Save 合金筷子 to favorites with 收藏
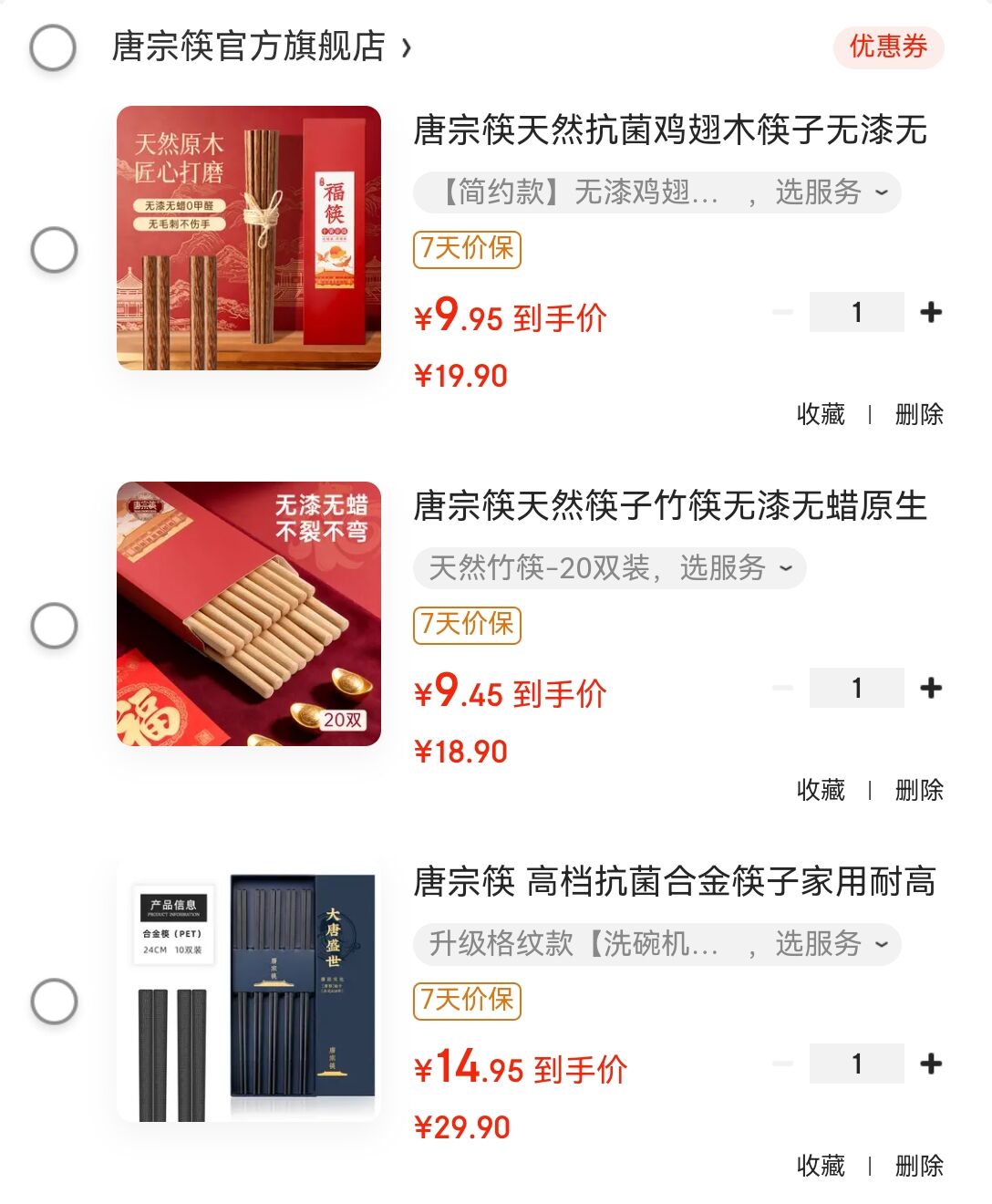This screenshot has height=1204, width=992. [821, 1166]
